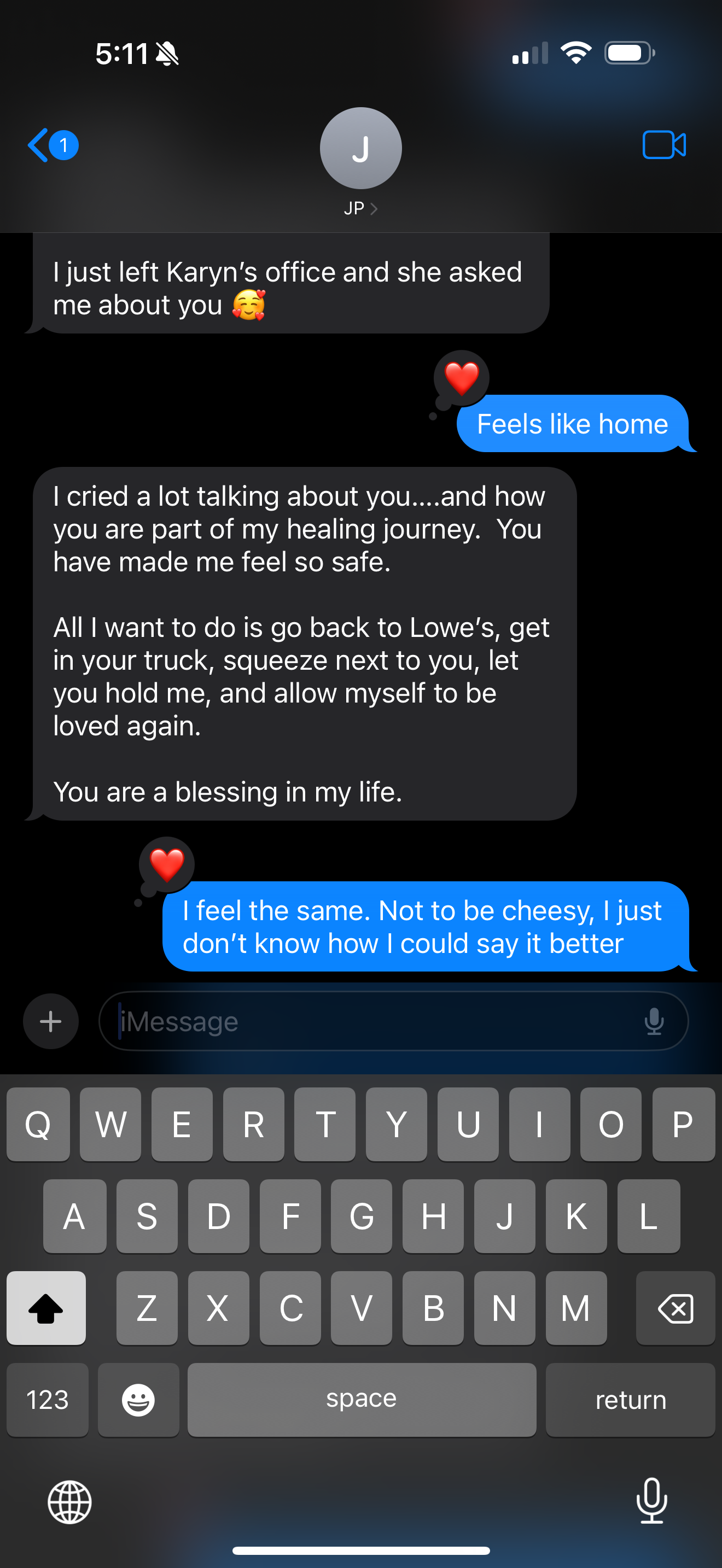This screenshot has width=722, height=1568.
Task: Record an audio message in the text field
Action: [654, 1021]
